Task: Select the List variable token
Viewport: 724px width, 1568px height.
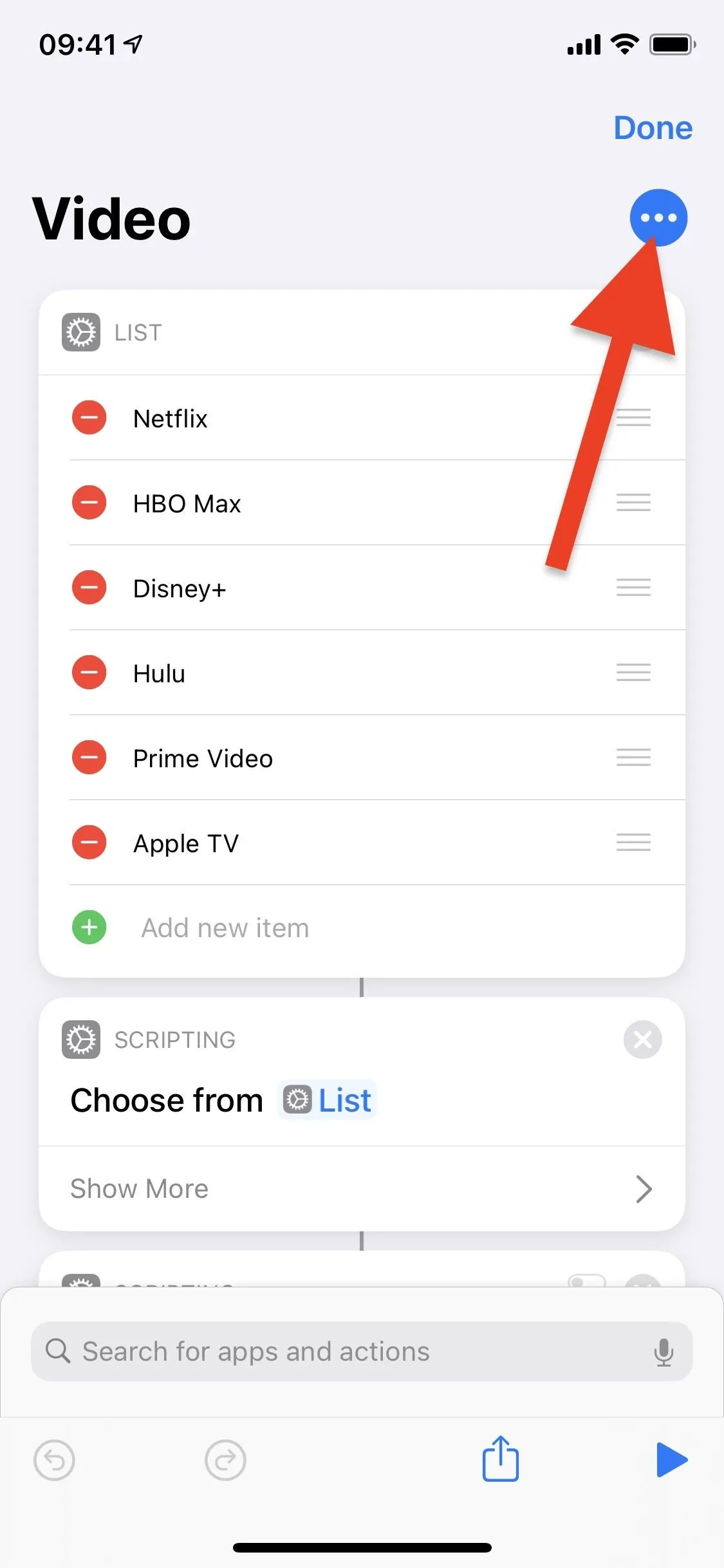Action: [327, 1100]
